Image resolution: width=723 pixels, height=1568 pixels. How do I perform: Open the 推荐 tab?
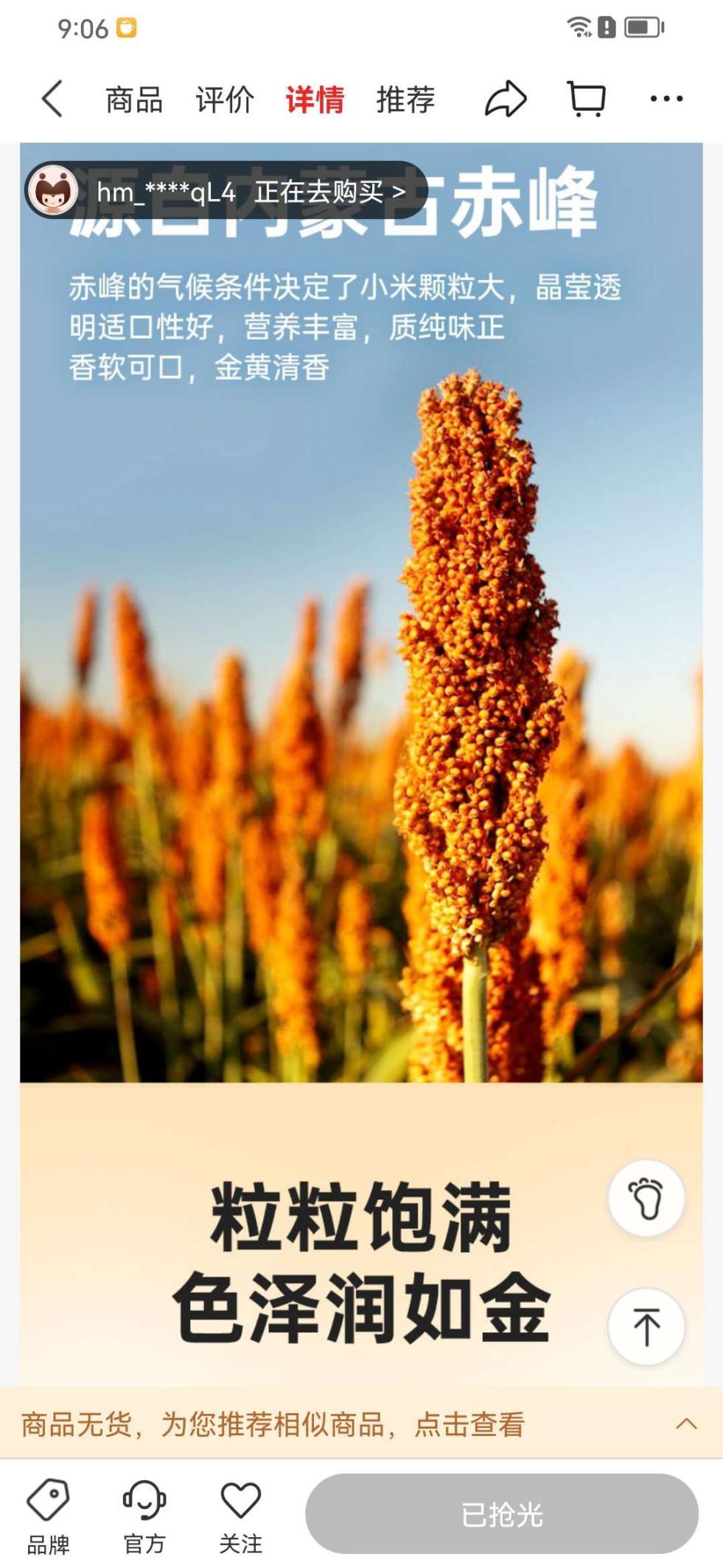pos(405,100)
